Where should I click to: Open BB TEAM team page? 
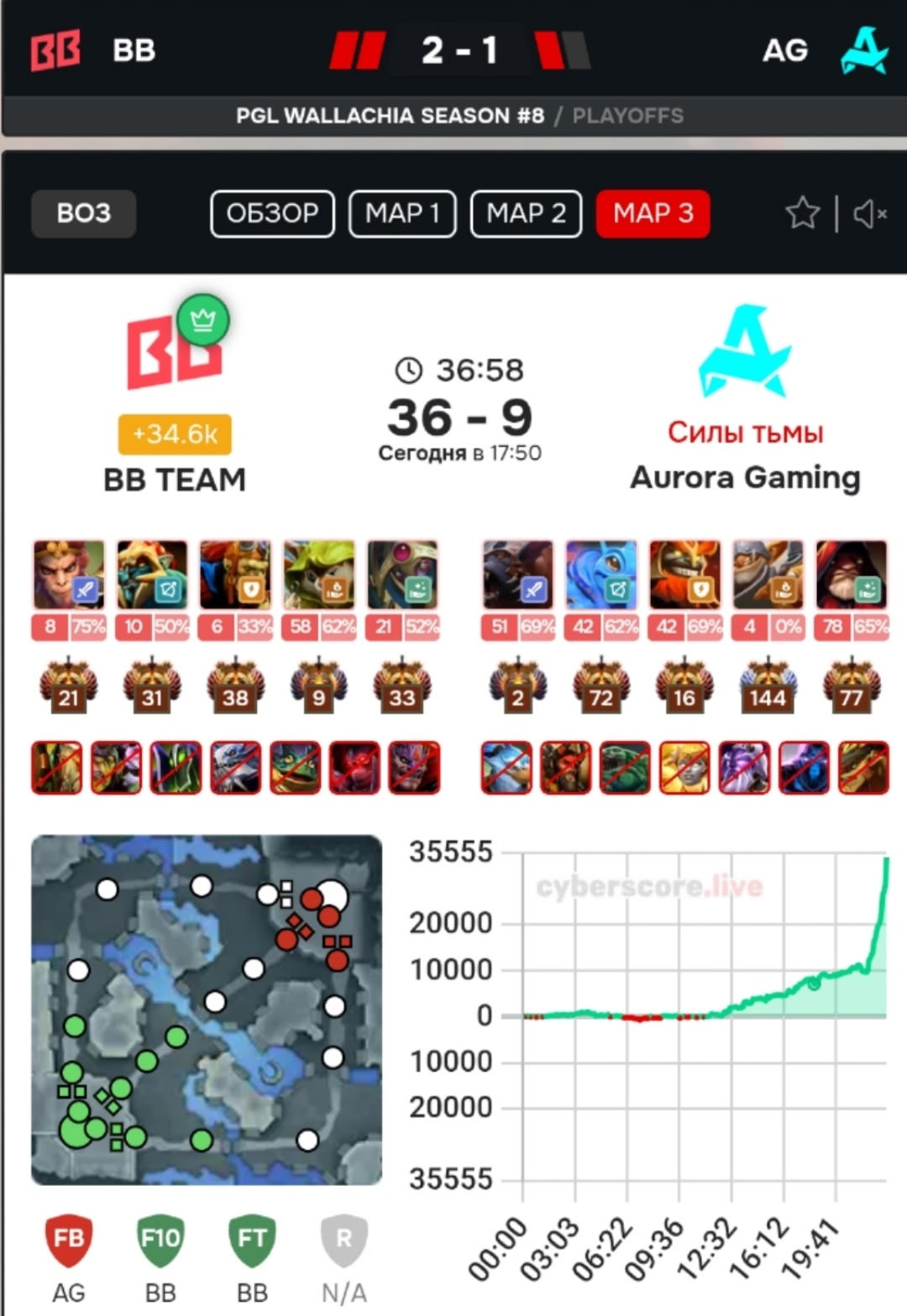pyautogui.click(x=174, y=480)
